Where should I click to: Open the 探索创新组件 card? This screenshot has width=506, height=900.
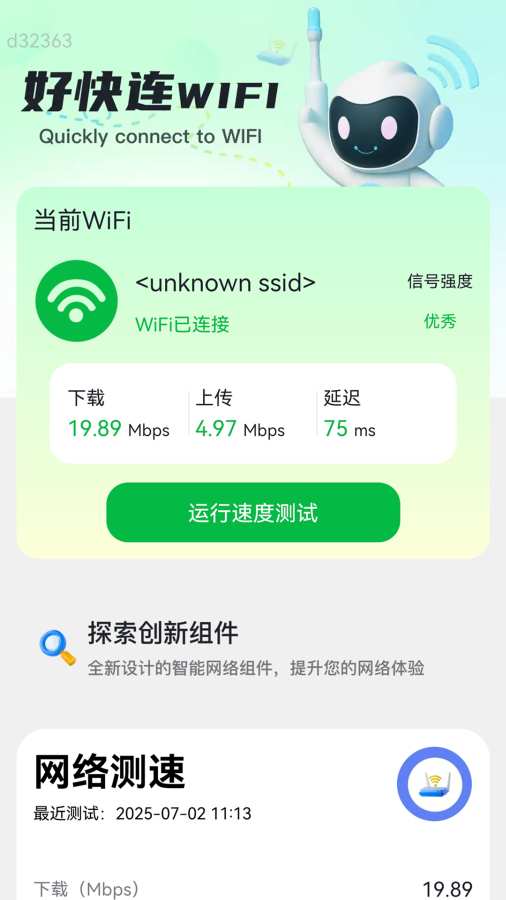point(253,649)
